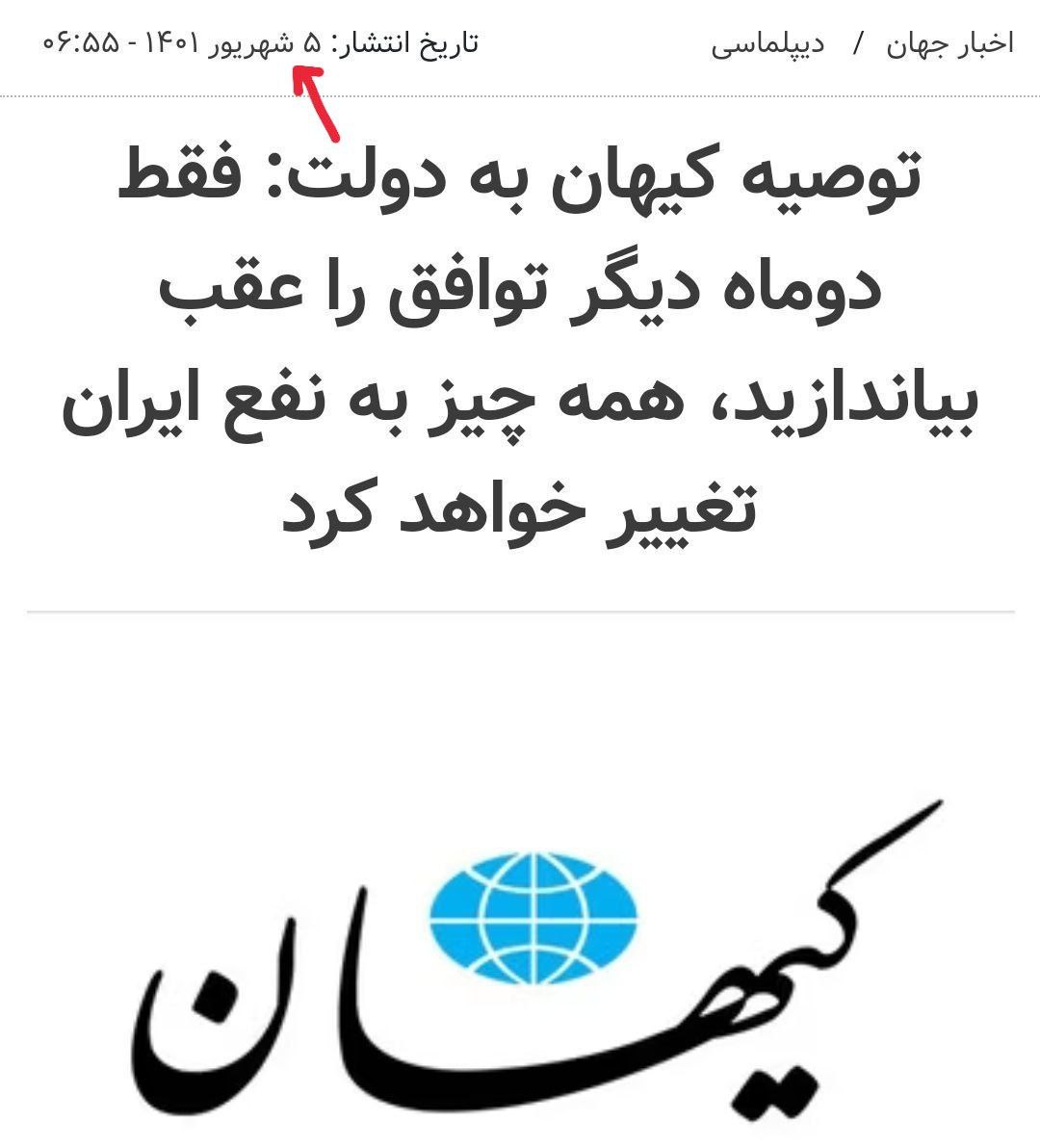
Task: Open the اخبار جهان breadcrumb link
Action: (949, 44)
